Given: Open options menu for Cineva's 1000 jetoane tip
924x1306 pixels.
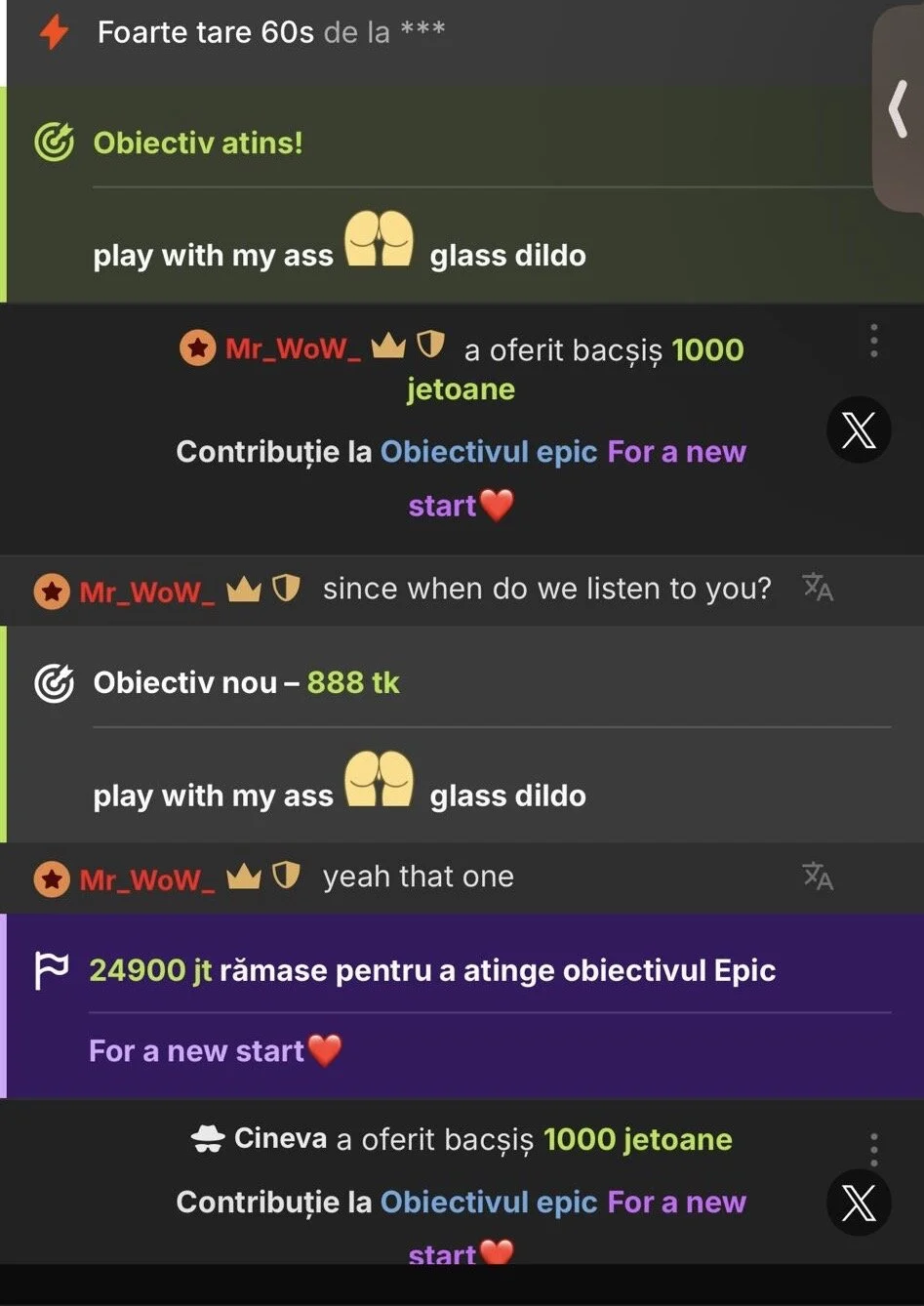Looking at the screenshot, I should tap(873, 1149).
